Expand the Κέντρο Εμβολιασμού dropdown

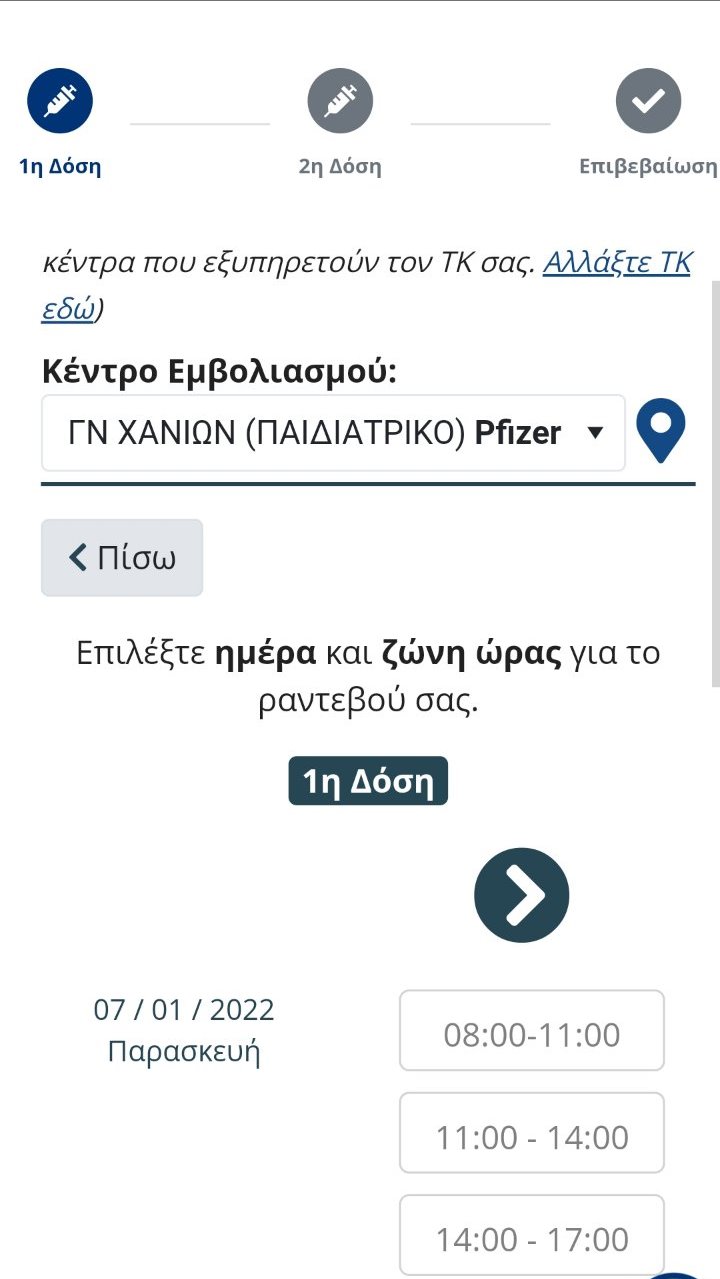tap(333, 433)
